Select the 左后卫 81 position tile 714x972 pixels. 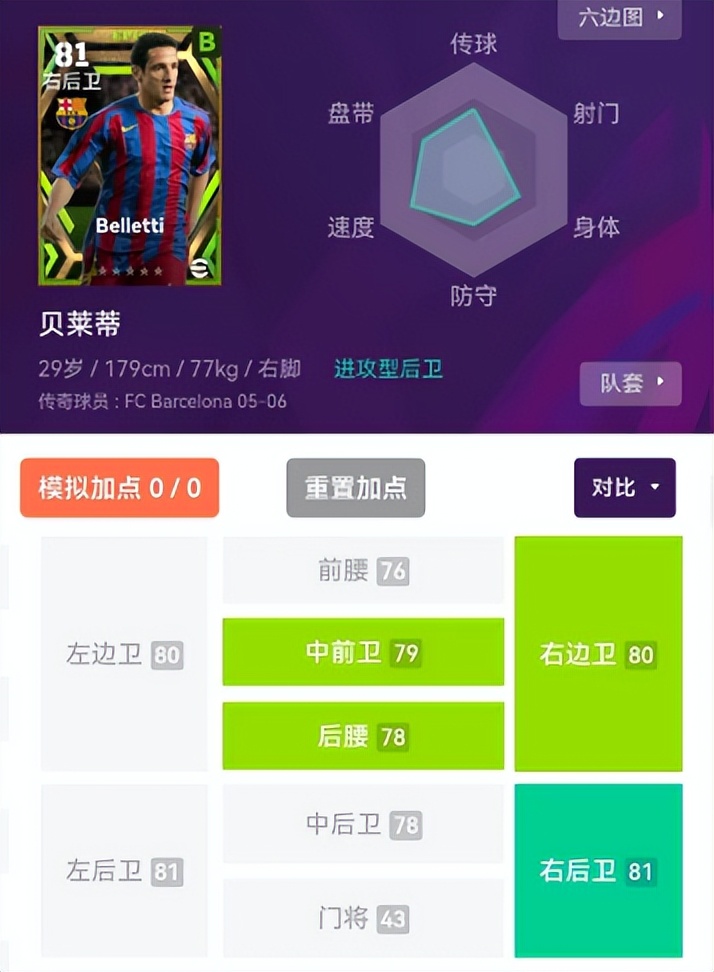pyautogui.click(x=124, y=871)
